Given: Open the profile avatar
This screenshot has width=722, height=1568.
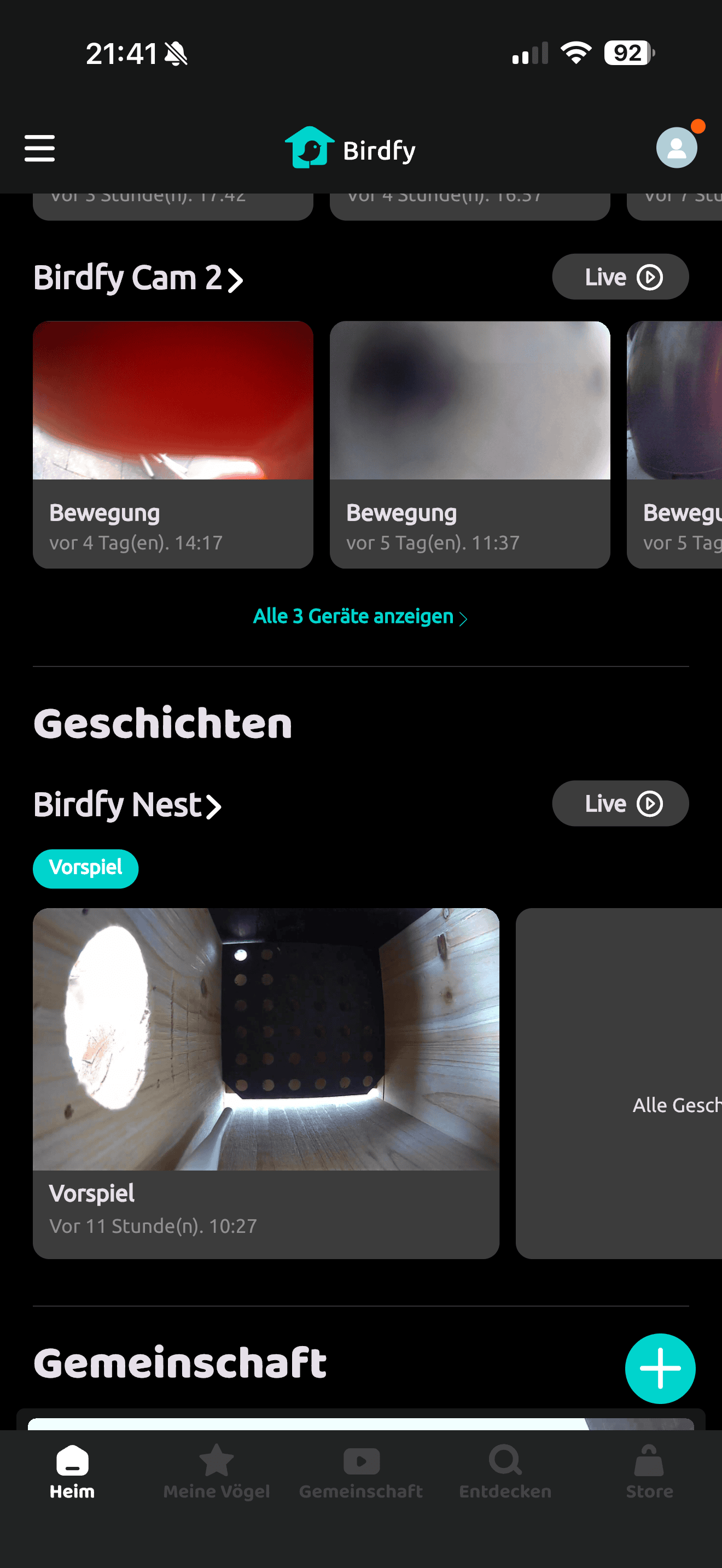Looking at the screenshot, I should coord(676,148).
